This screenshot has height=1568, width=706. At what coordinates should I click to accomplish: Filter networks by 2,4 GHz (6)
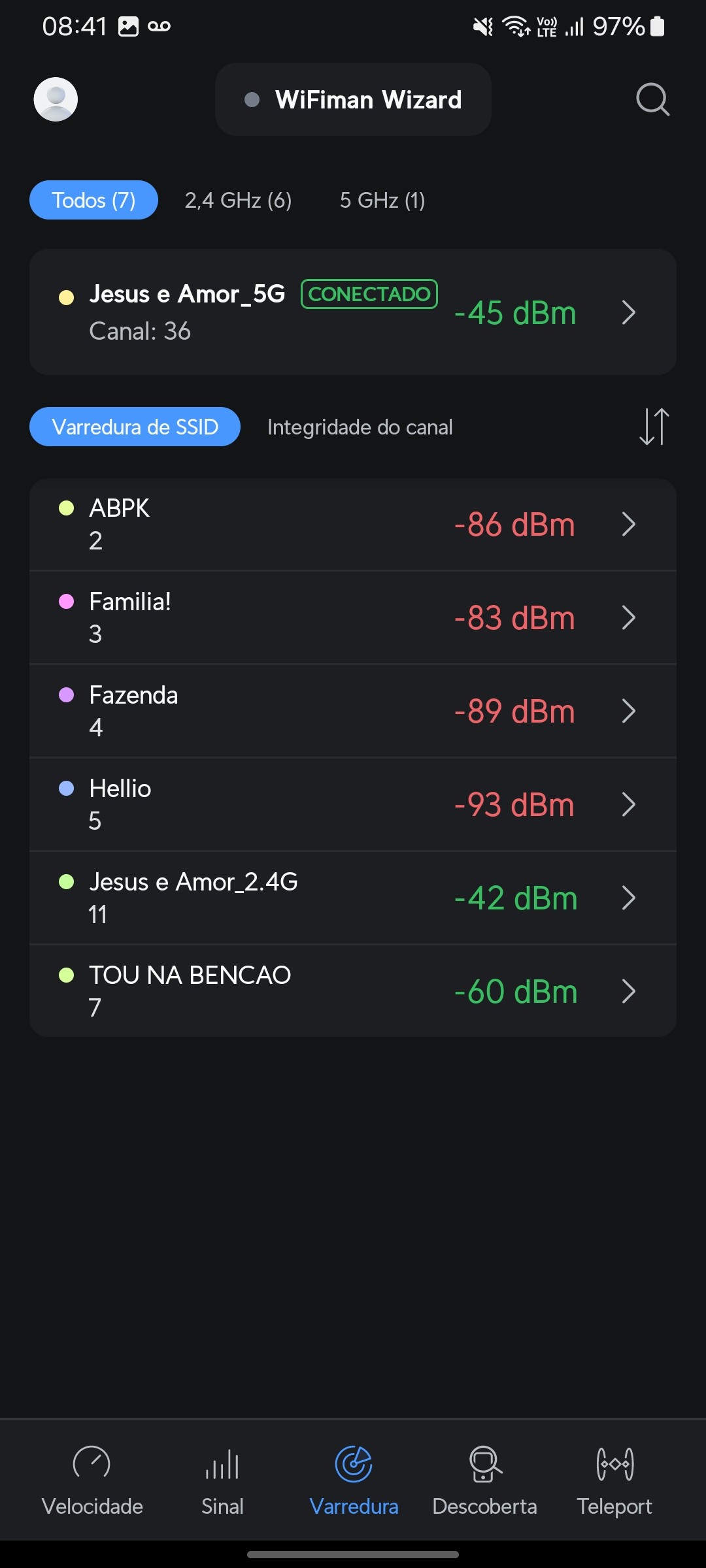pyautogui.click(x=238, y=200)
